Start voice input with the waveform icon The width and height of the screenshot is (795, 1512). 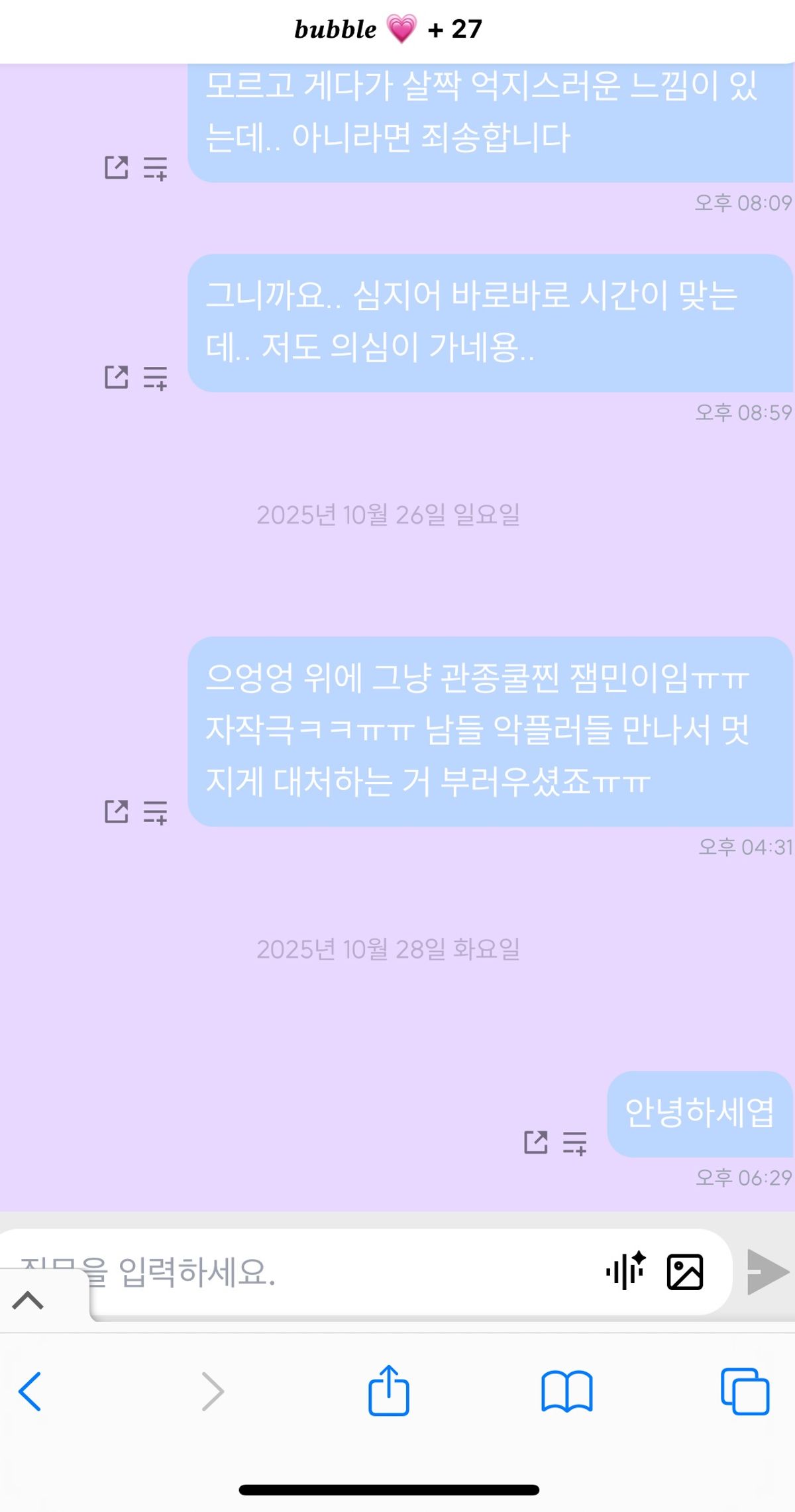click(625, 1271)
